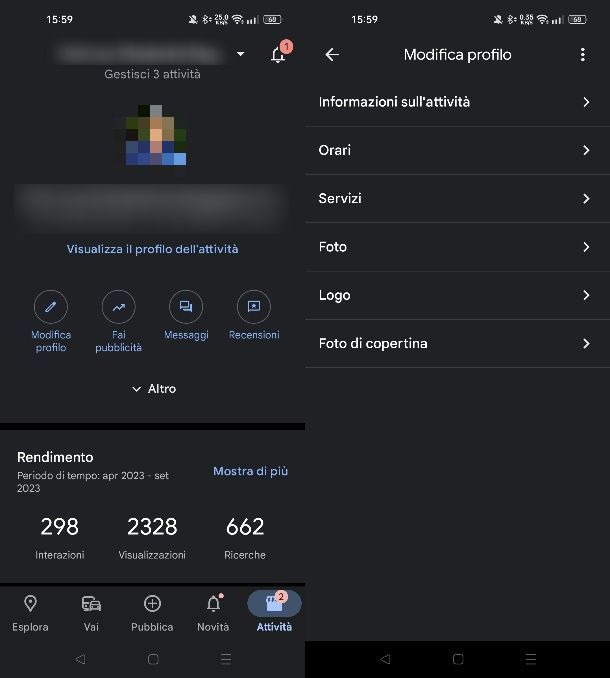610x678 pixels.
Task: Open Fai pubblicità option
Action: [x=118, y=307]
